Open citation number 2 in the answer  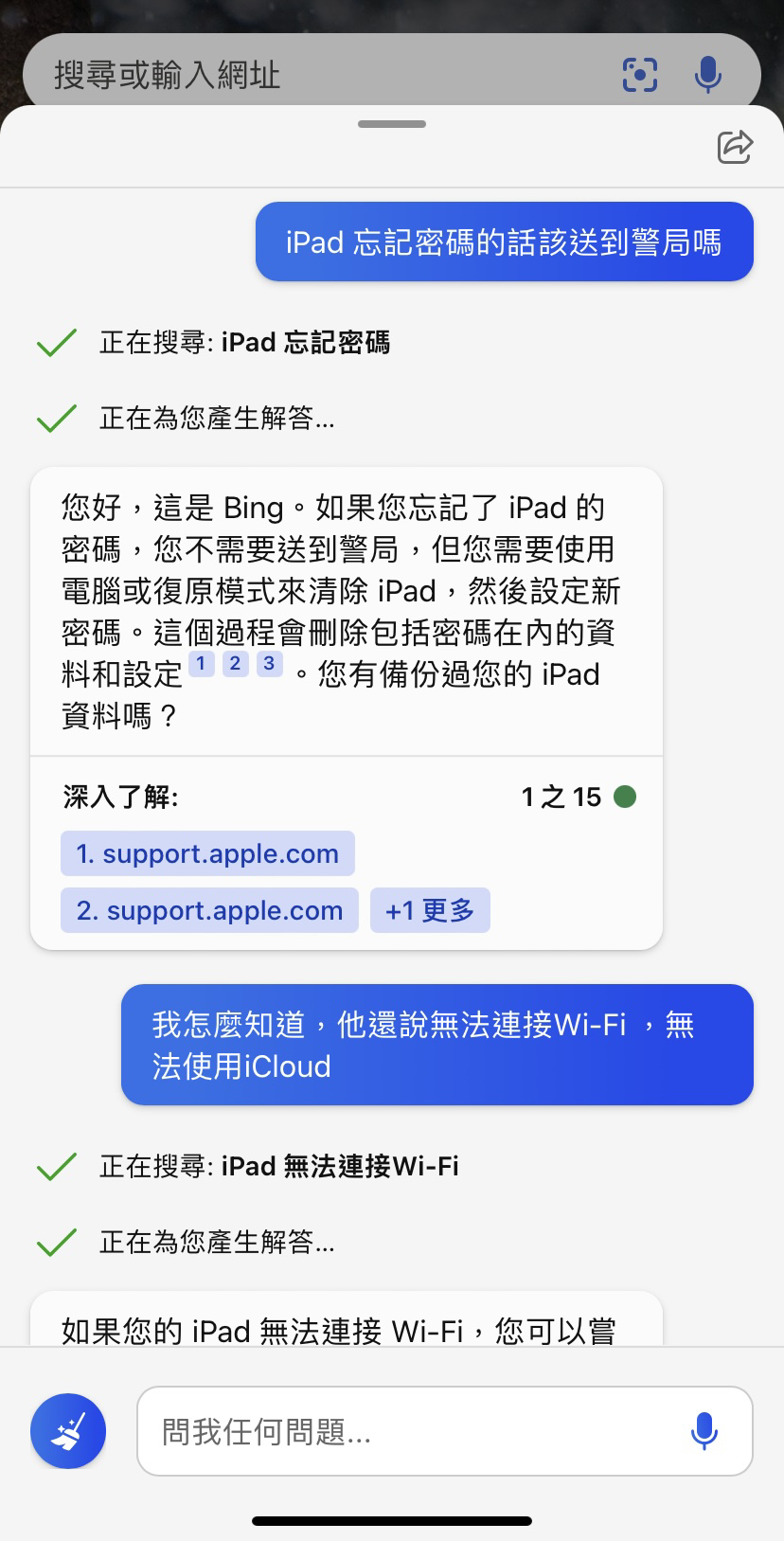point(236,664)
